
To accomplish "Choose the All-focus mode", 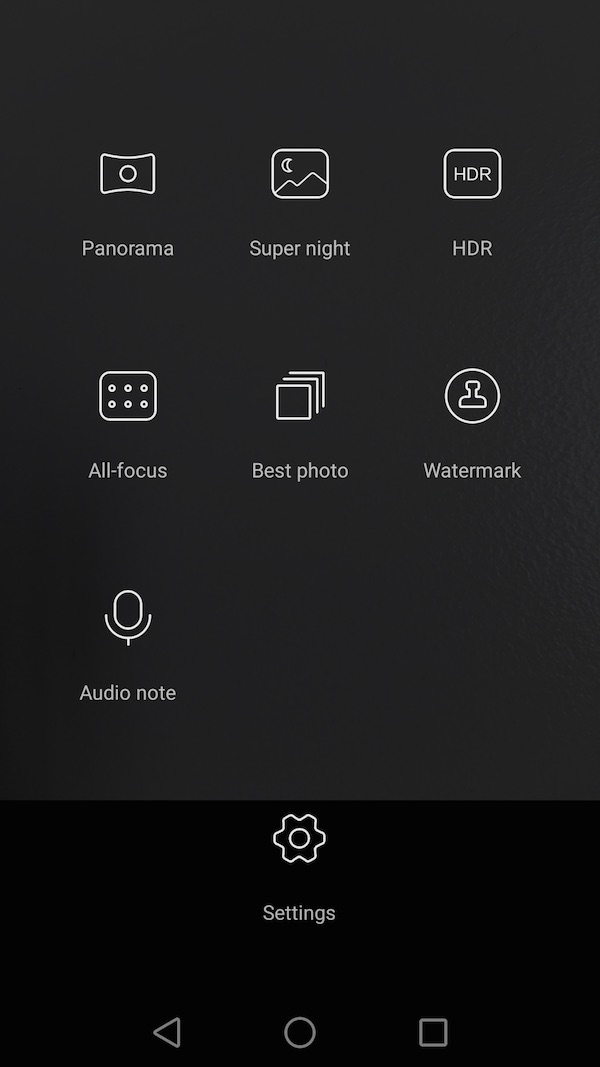I will [x=128, y=396].
